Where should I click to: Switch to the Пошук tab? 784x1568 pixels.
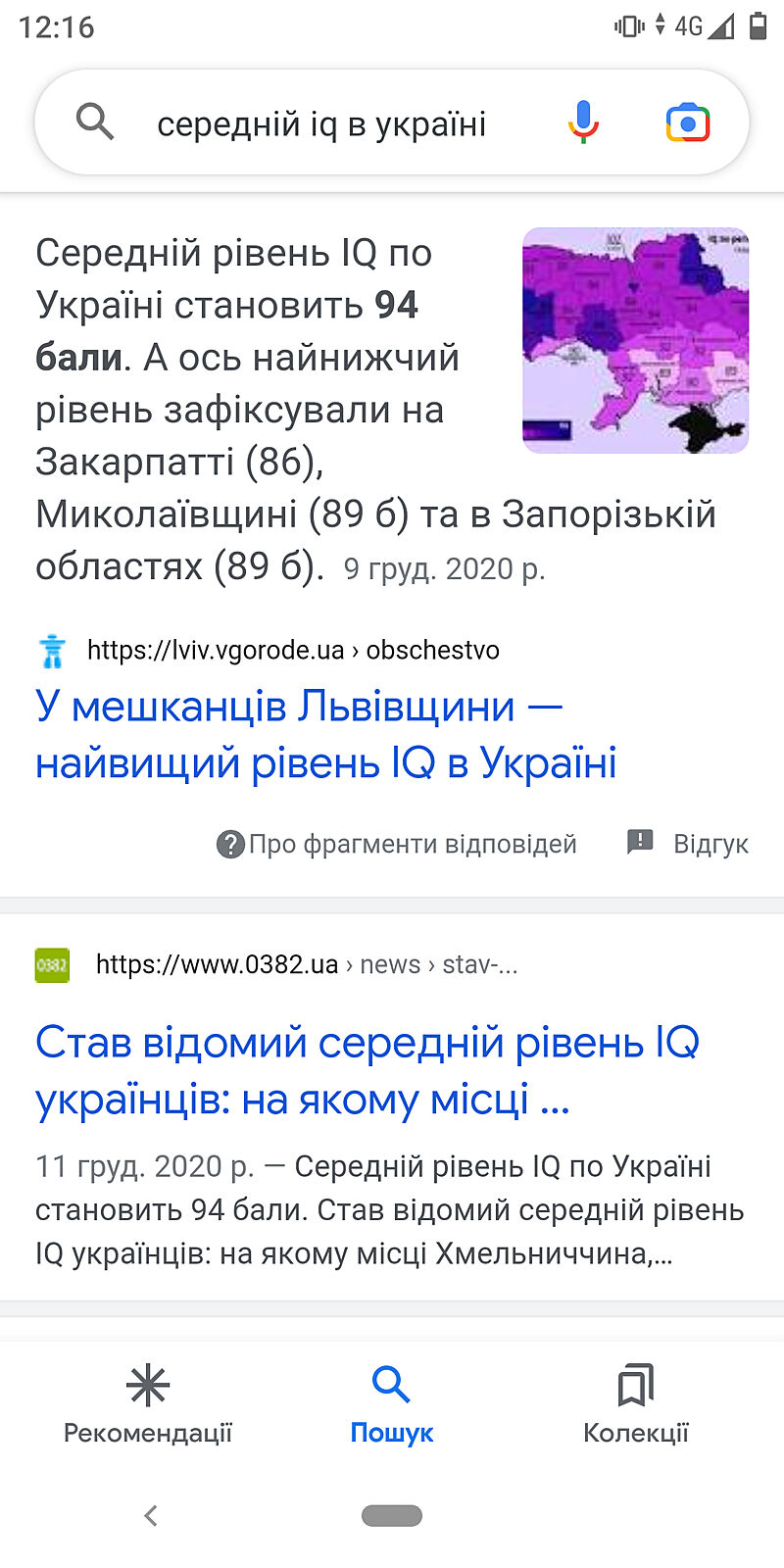(391, 1403)
